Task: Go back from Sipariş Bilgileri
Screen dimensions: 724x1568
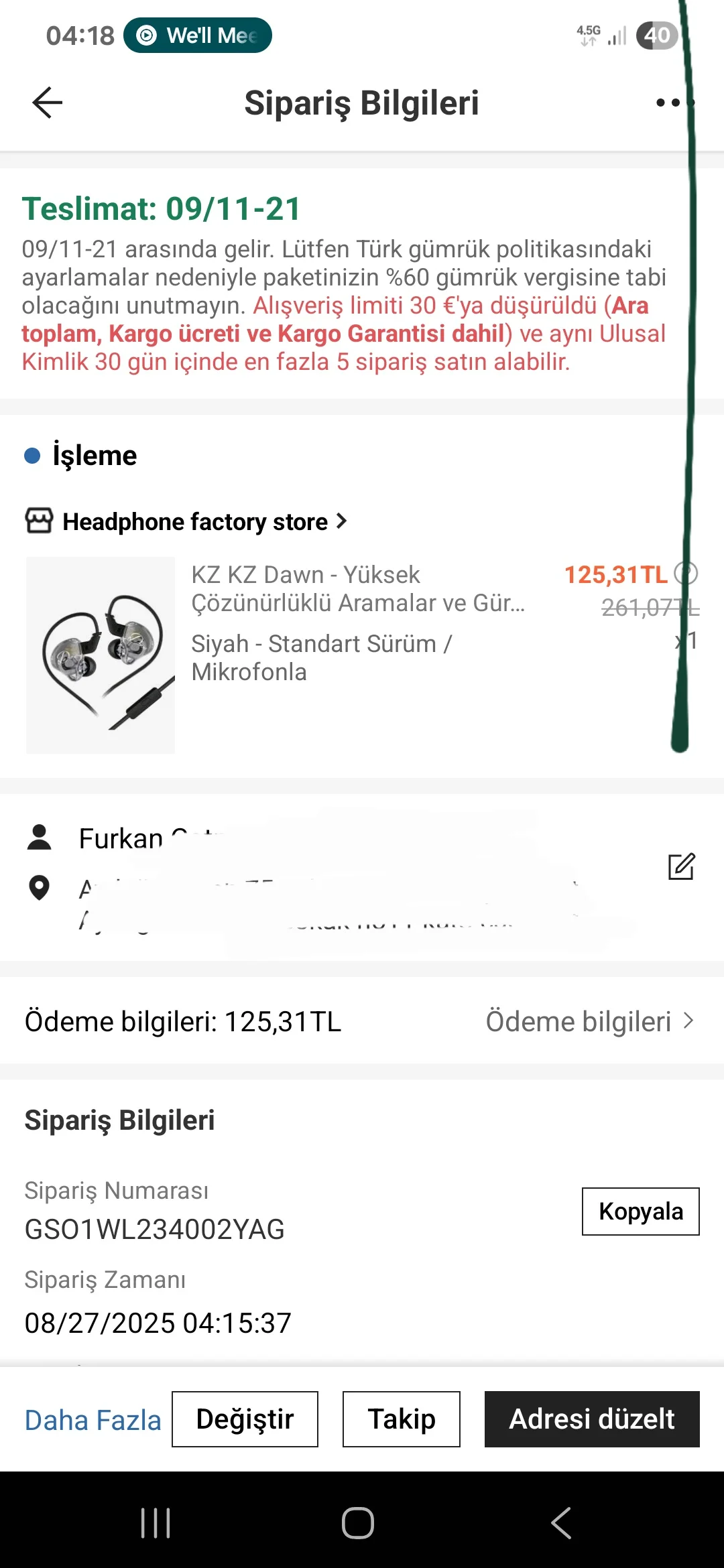Action: [47, 103]
